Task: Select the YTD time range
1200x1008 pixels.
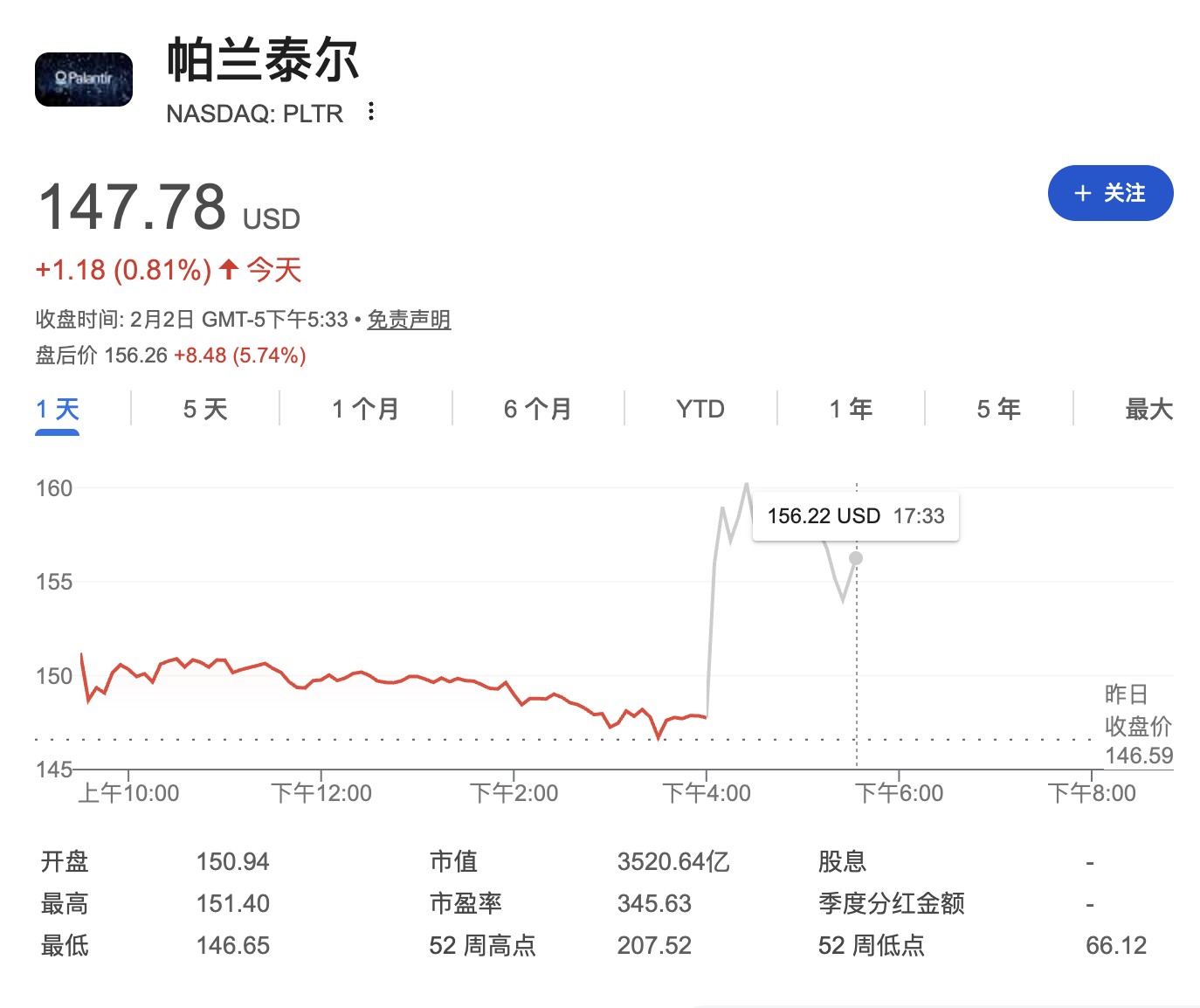Action: [x=700, y=409]
